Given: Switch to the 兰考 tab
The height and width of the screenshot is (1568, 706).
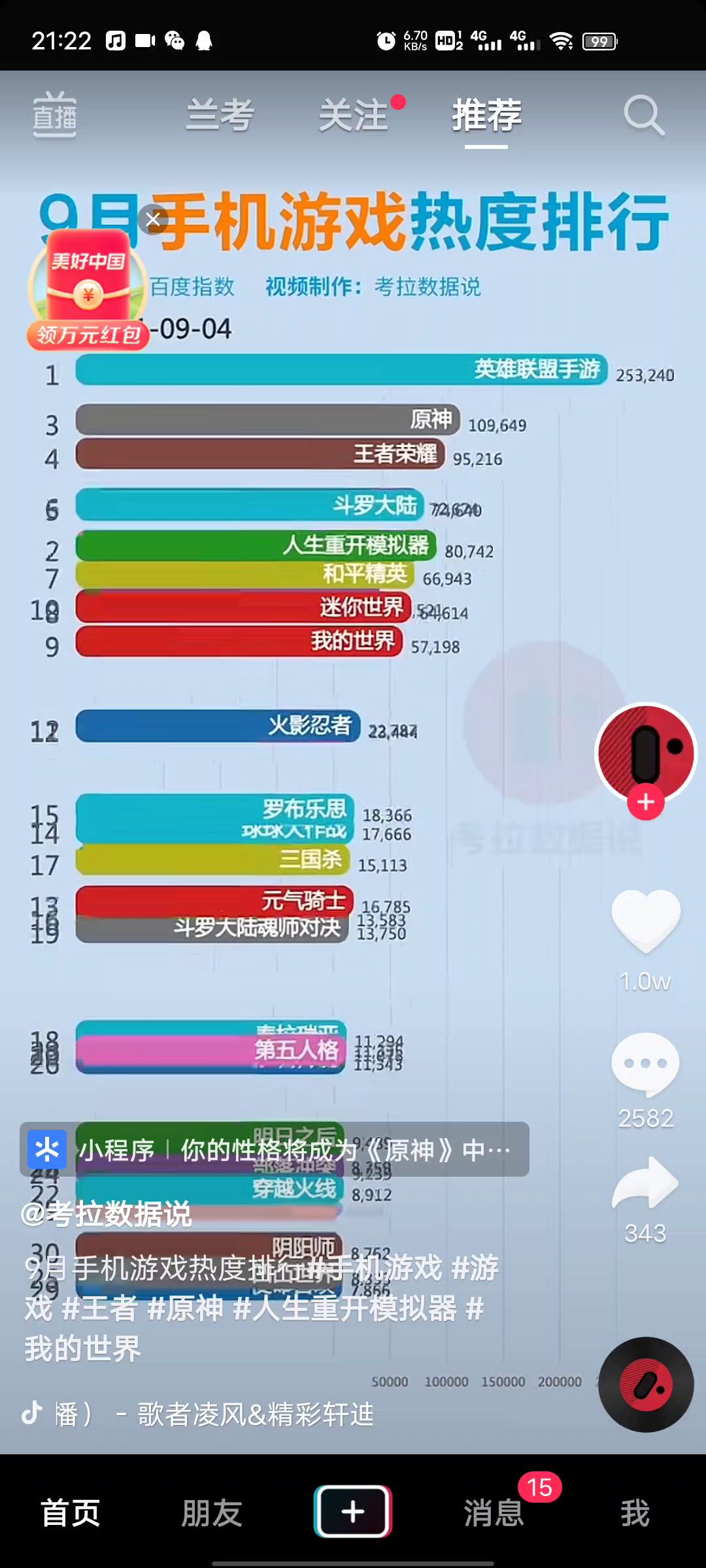Looking at the screenshot, I should point(220,115).
